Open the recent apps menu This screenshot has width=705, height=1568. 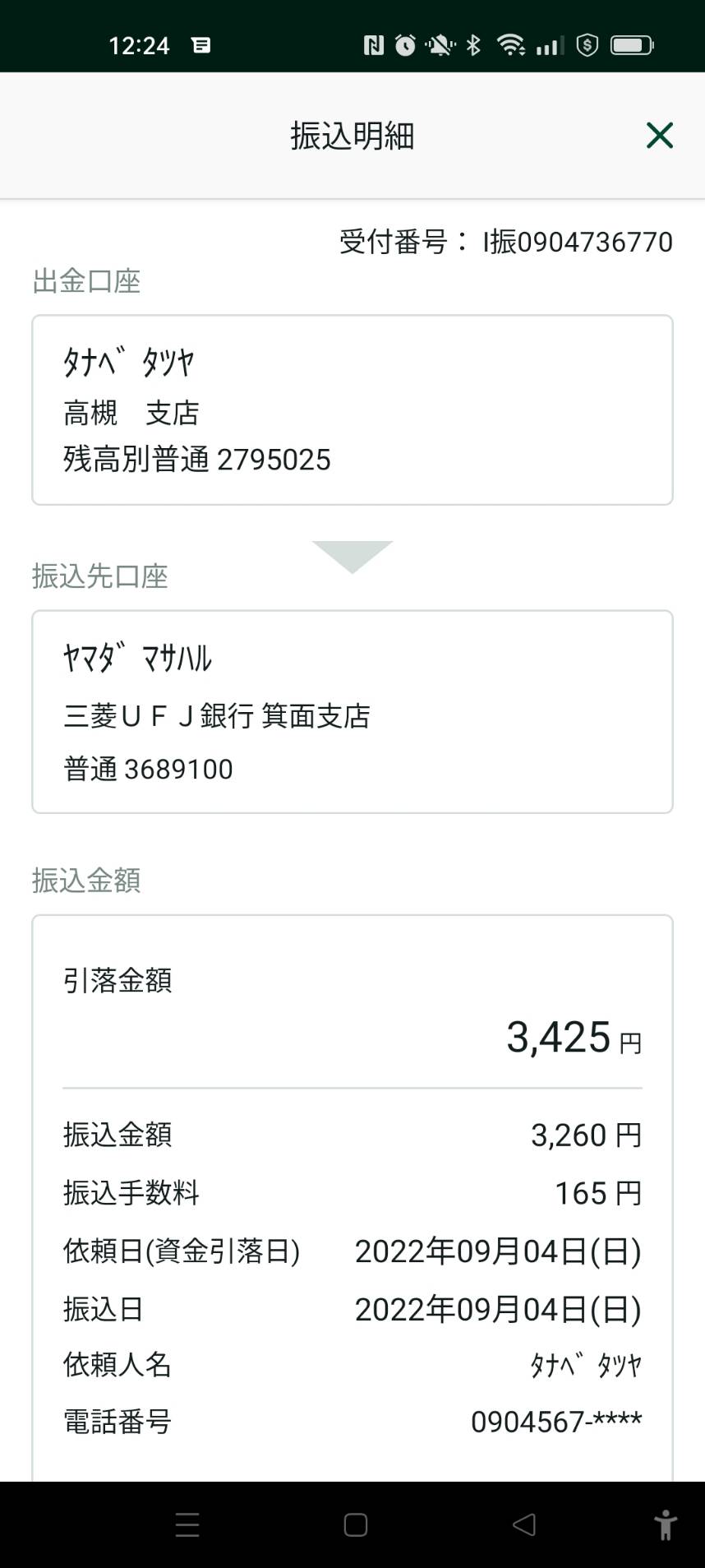click(x=187, y=1524)
